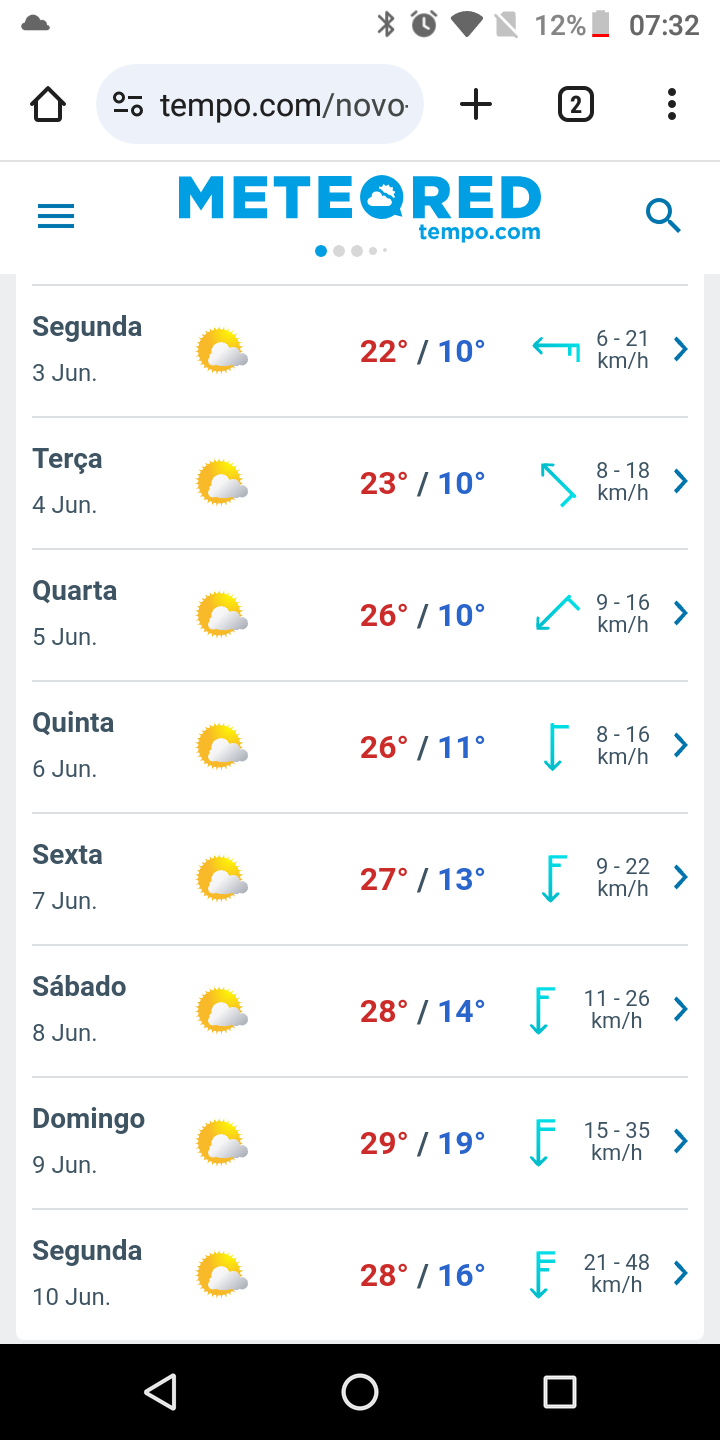Go to the Chrome home page

click(x=48, y=104)
